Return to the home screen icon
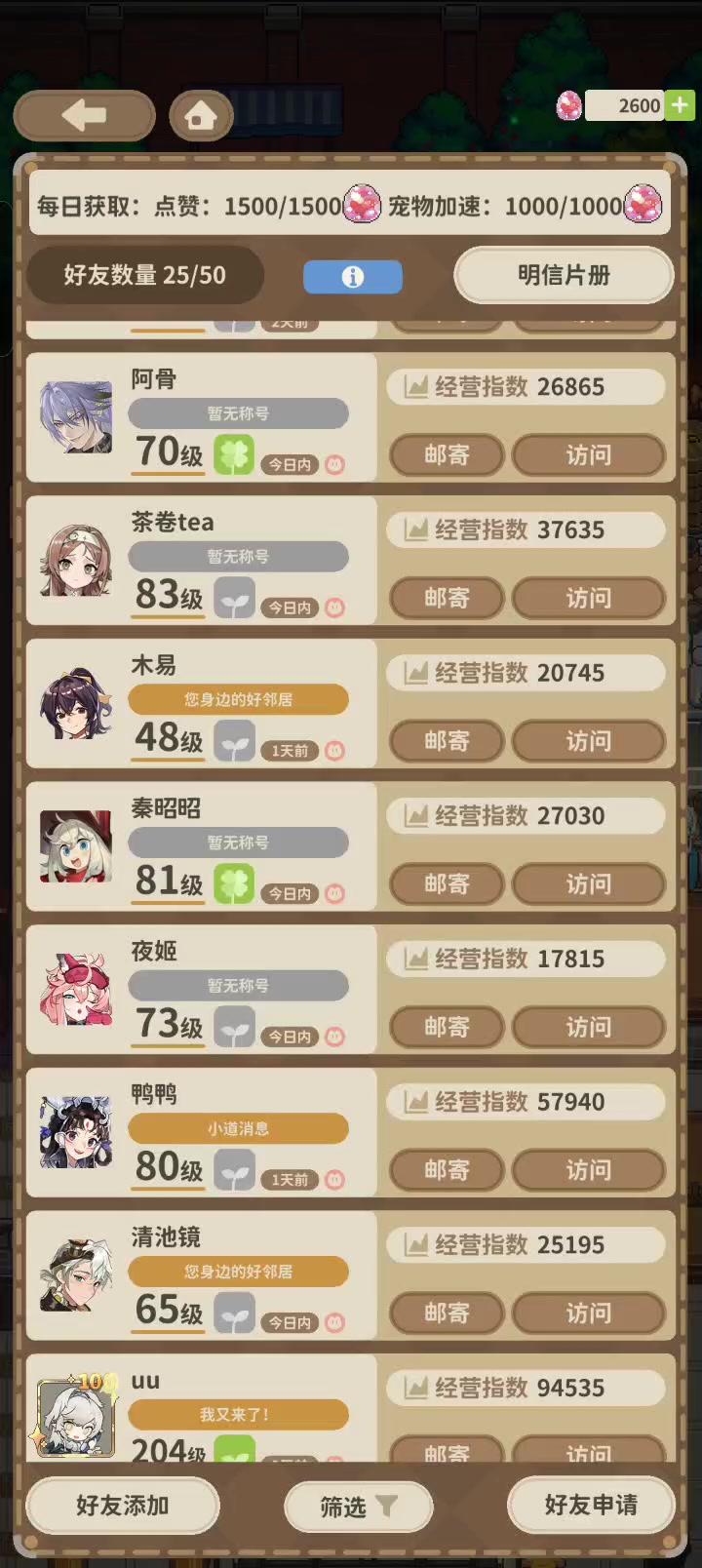The width and height of the screenshot is (702, 1568). pyautogui.click(x=201, y=117)
